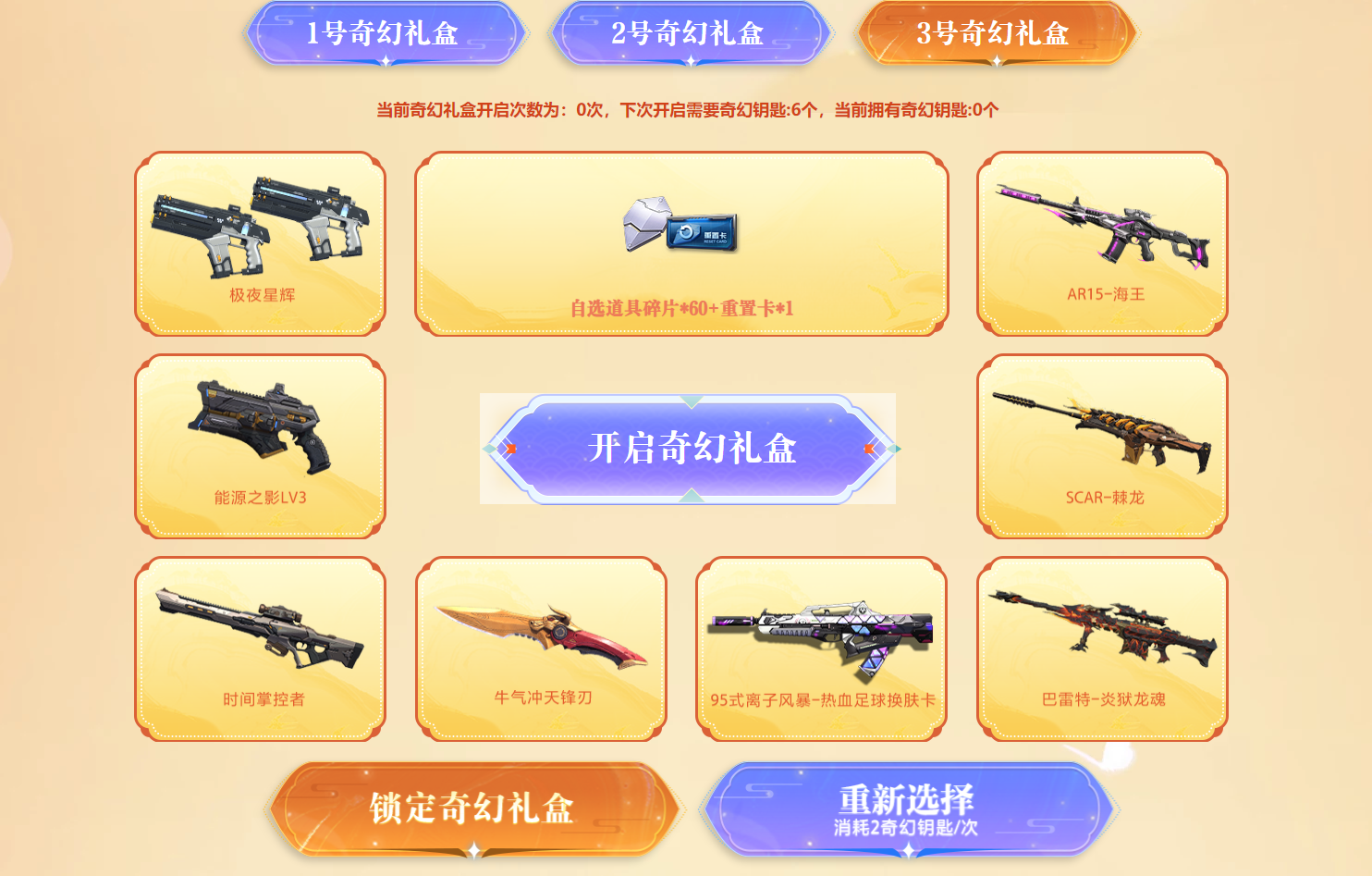Lock the box with 锁定奇幻礼盒

point(473,808)
